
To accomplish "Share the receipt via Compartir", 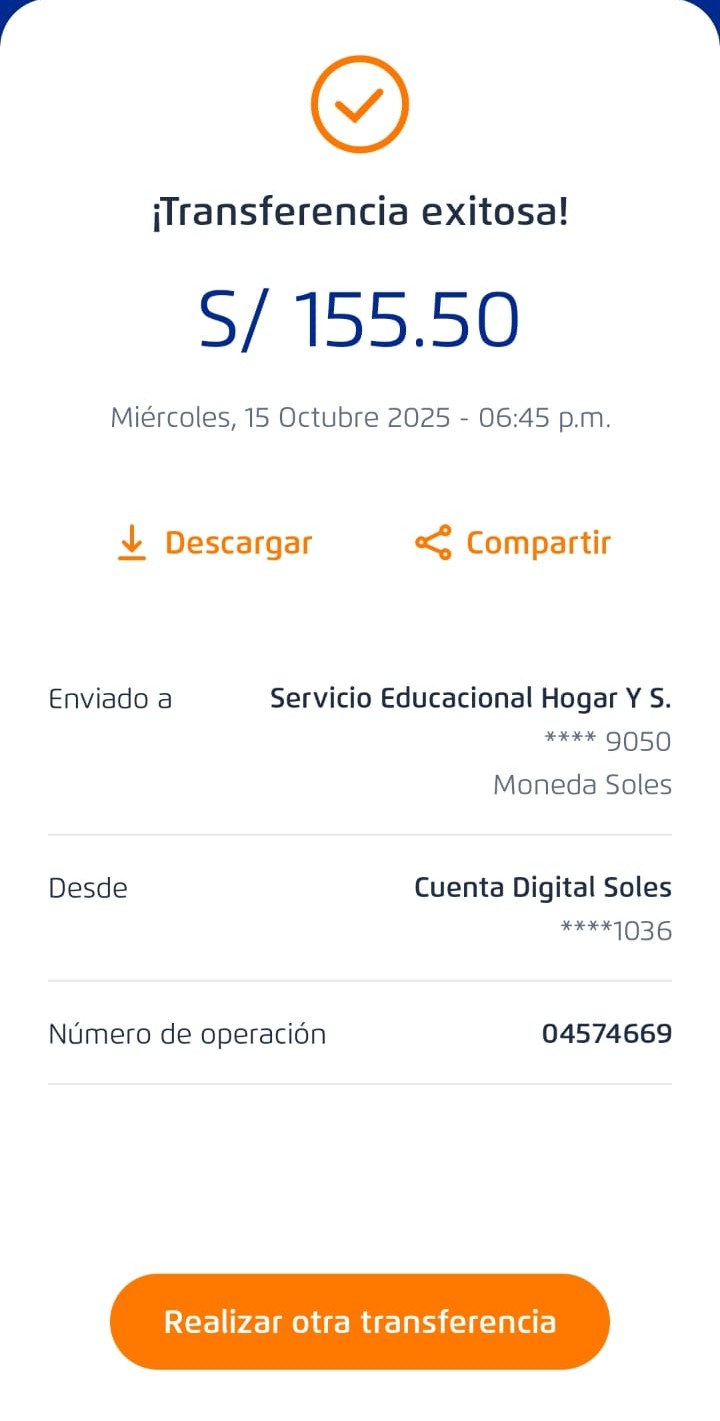I will (513, 543).
